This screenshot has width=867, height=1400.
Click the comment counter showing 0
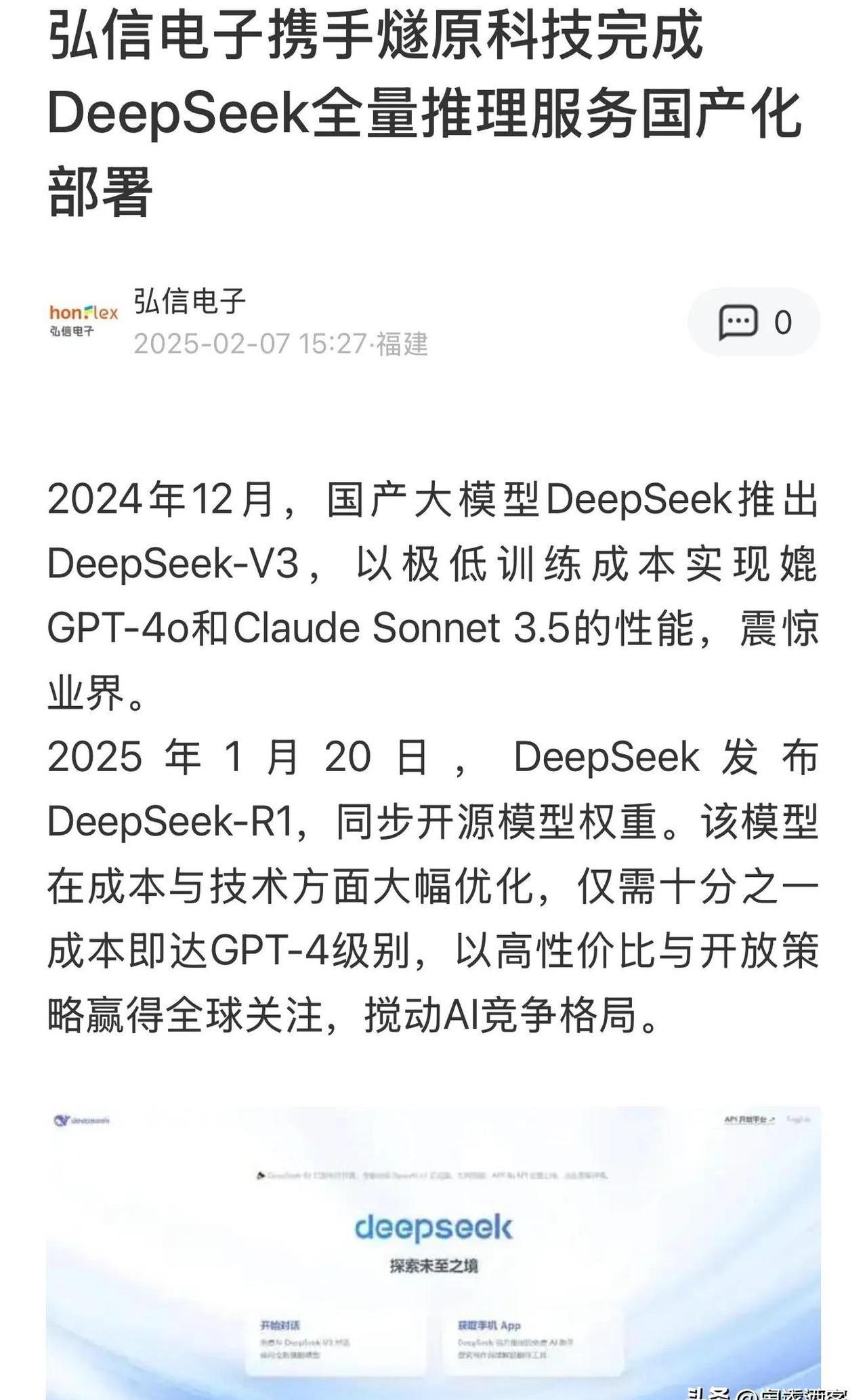pyautogui.click(x=782, y=323)
